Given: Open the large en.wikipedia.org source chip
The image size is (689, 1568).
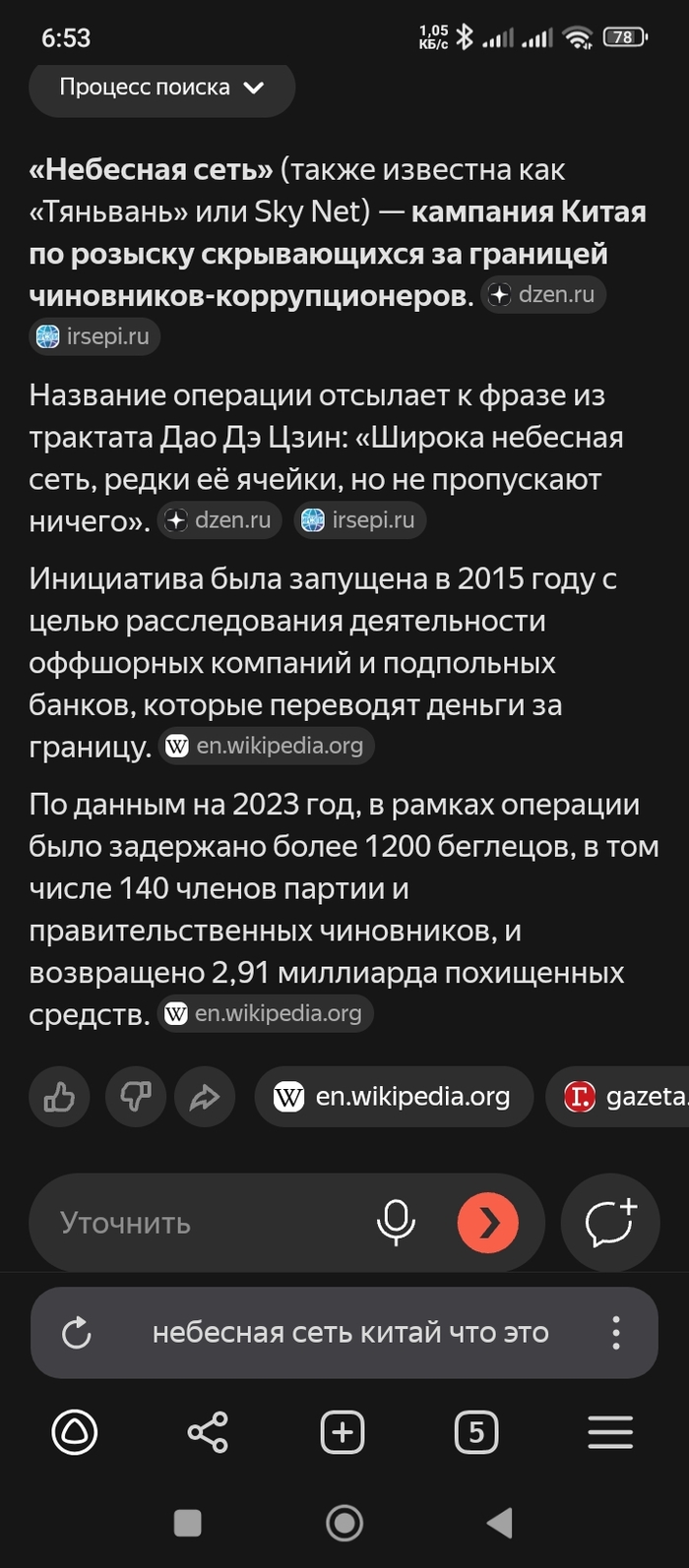Looking at the screenshot, I should [x=394, y=1096].
